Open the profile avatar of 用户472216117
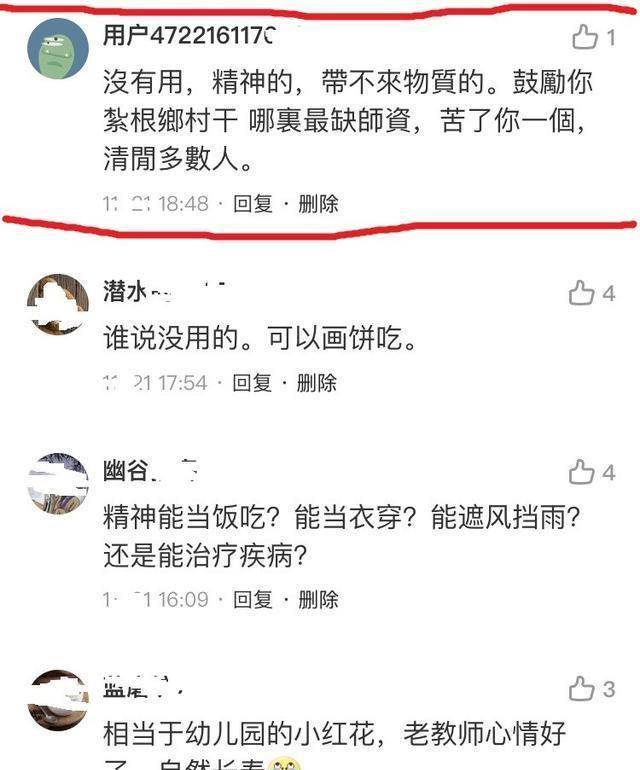Viewport: 640px width, 770px height. point(57,48)
